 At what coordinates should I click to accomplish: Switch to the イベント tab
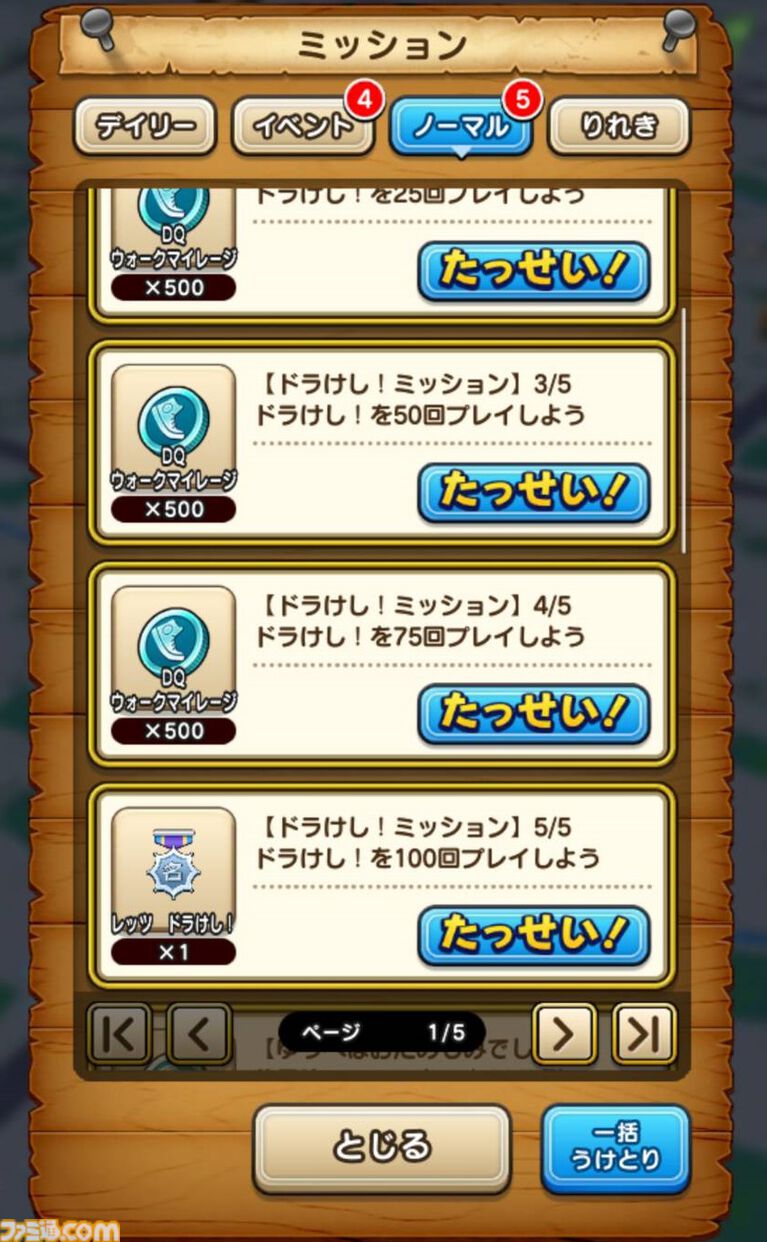coord(302,126)
